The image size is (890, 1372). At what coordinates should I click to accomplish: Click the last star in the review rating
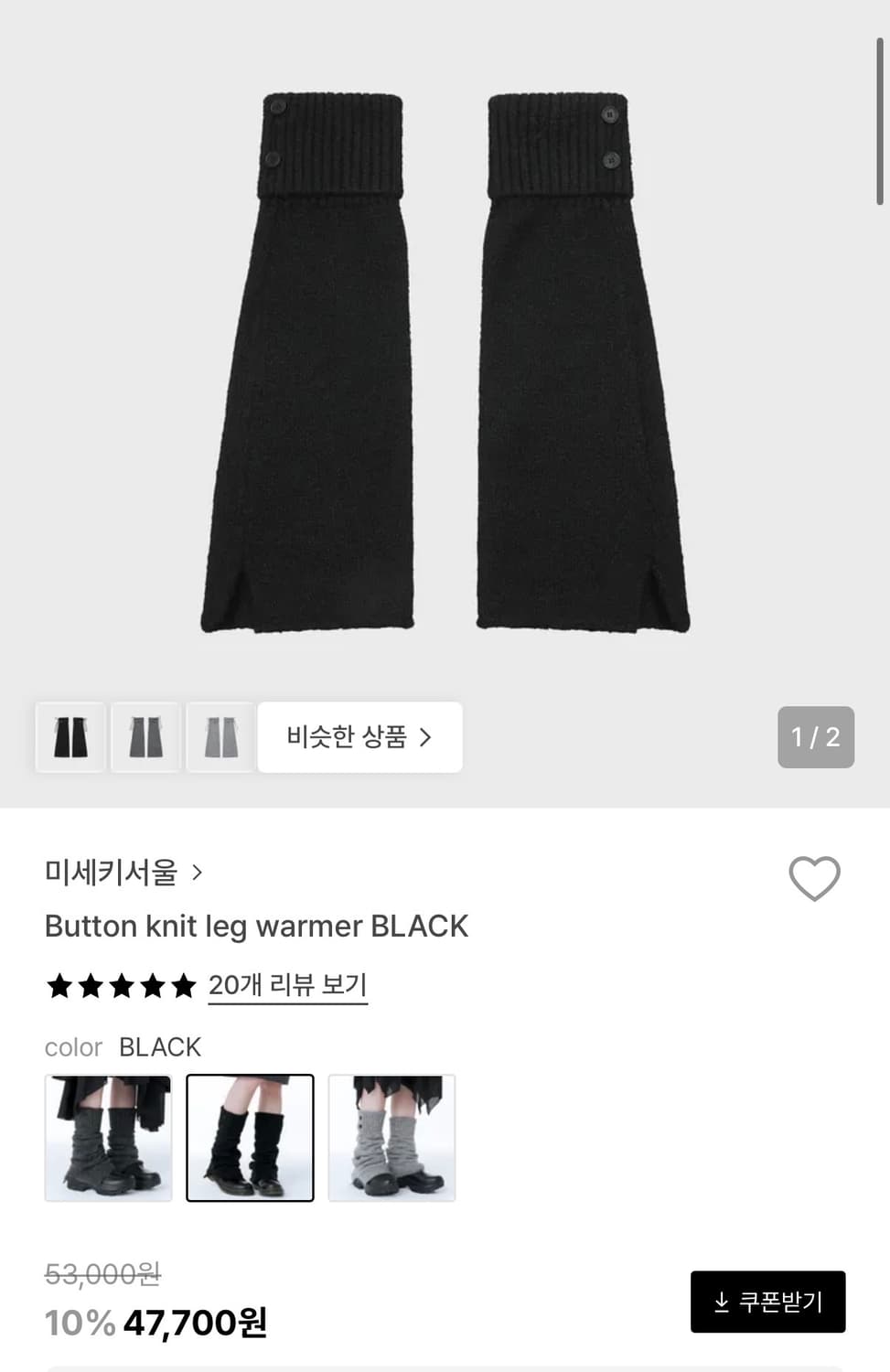pyautogui.click(x=183, y=985)
